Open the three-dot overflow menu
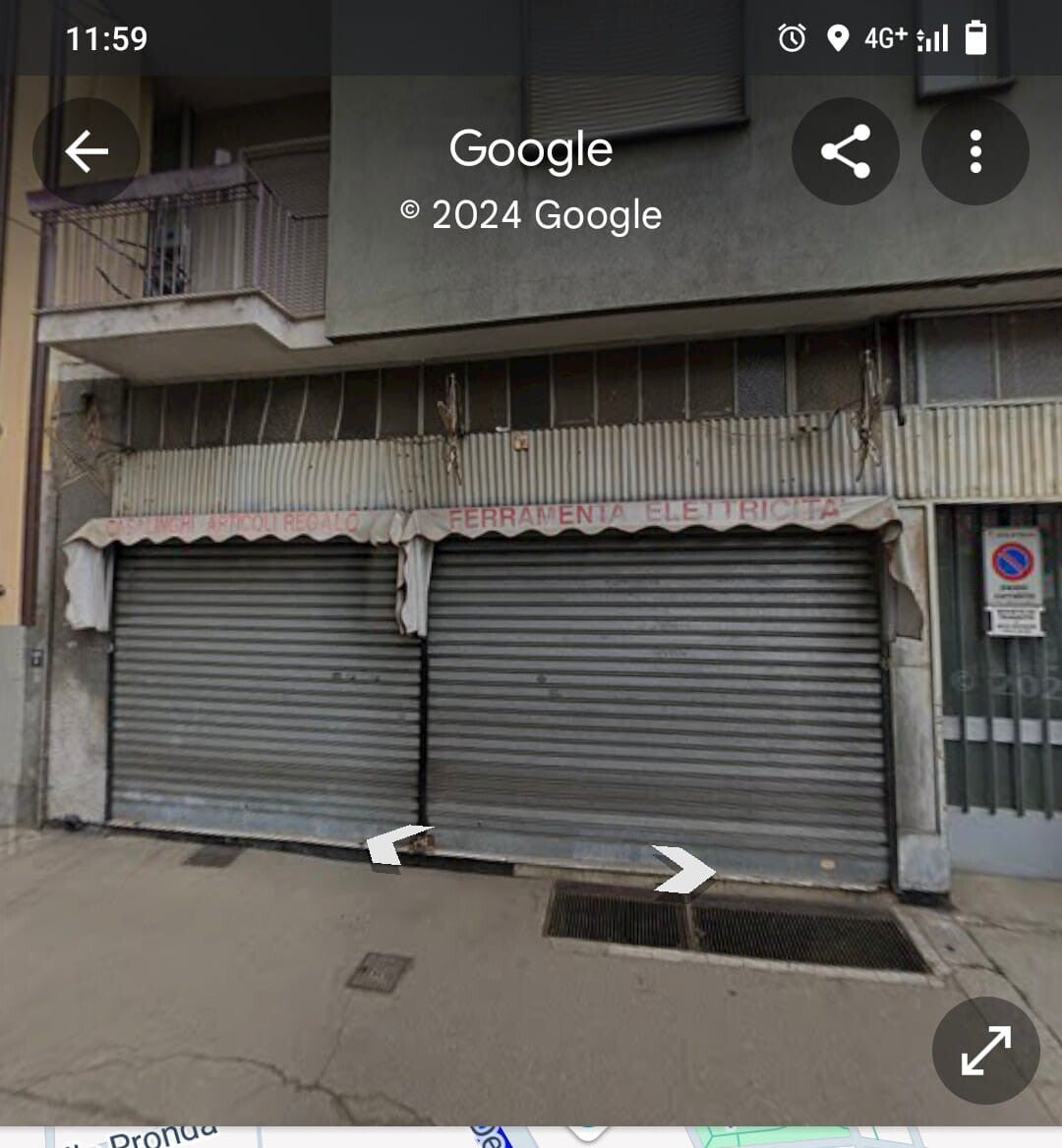This screenshot has width=1062, height=1148. click(974, 151)
